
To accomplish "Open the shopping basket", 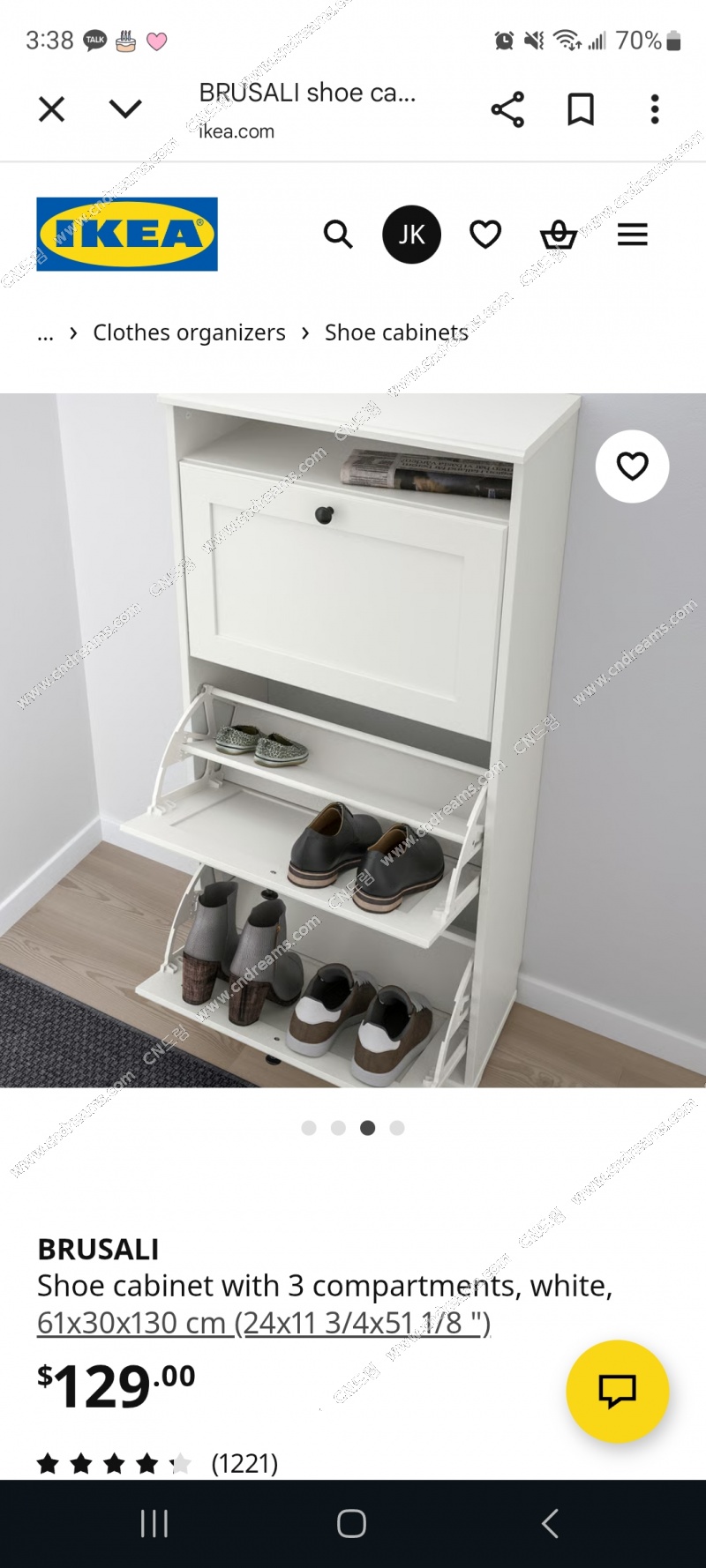I will (559, 235).
